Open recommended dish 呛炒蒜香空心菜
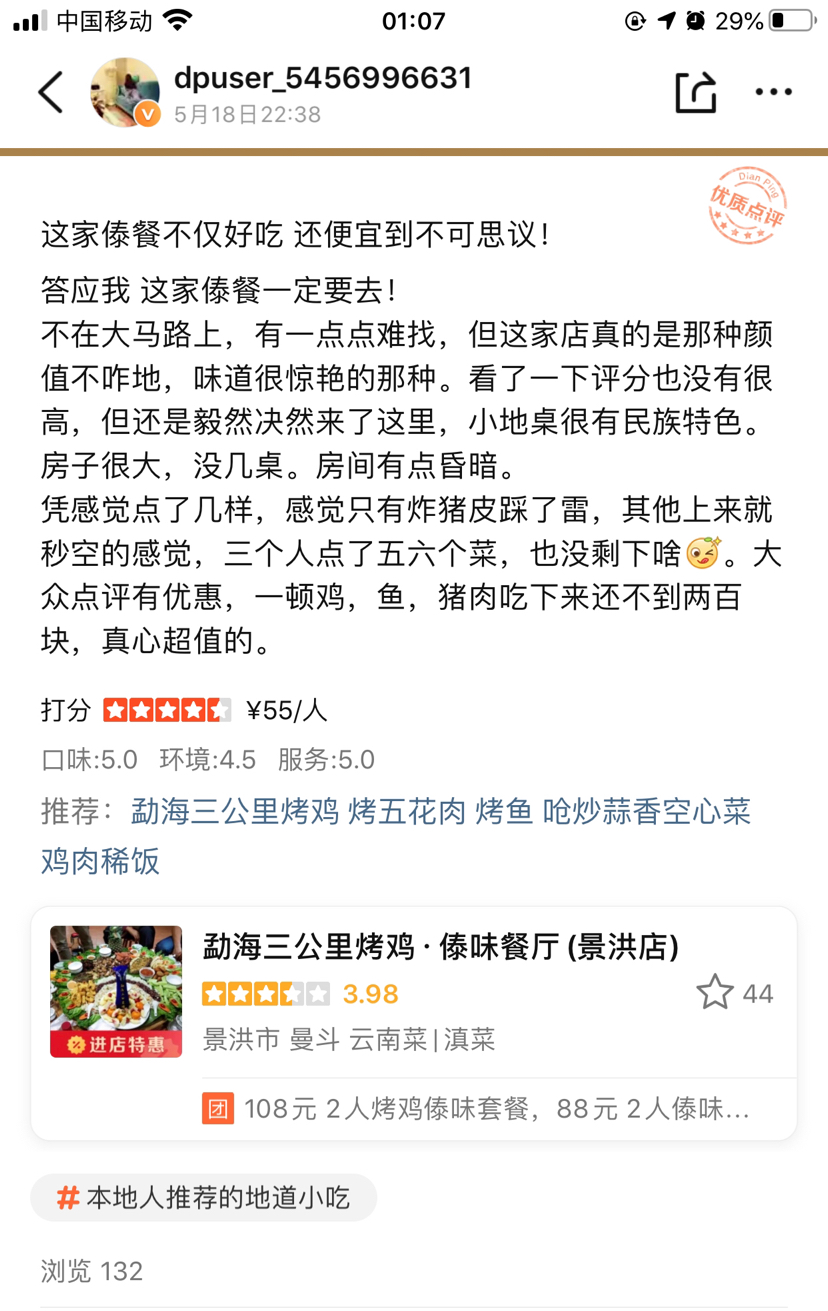This screenshot has width=828, height=1311. pos(646,812)
